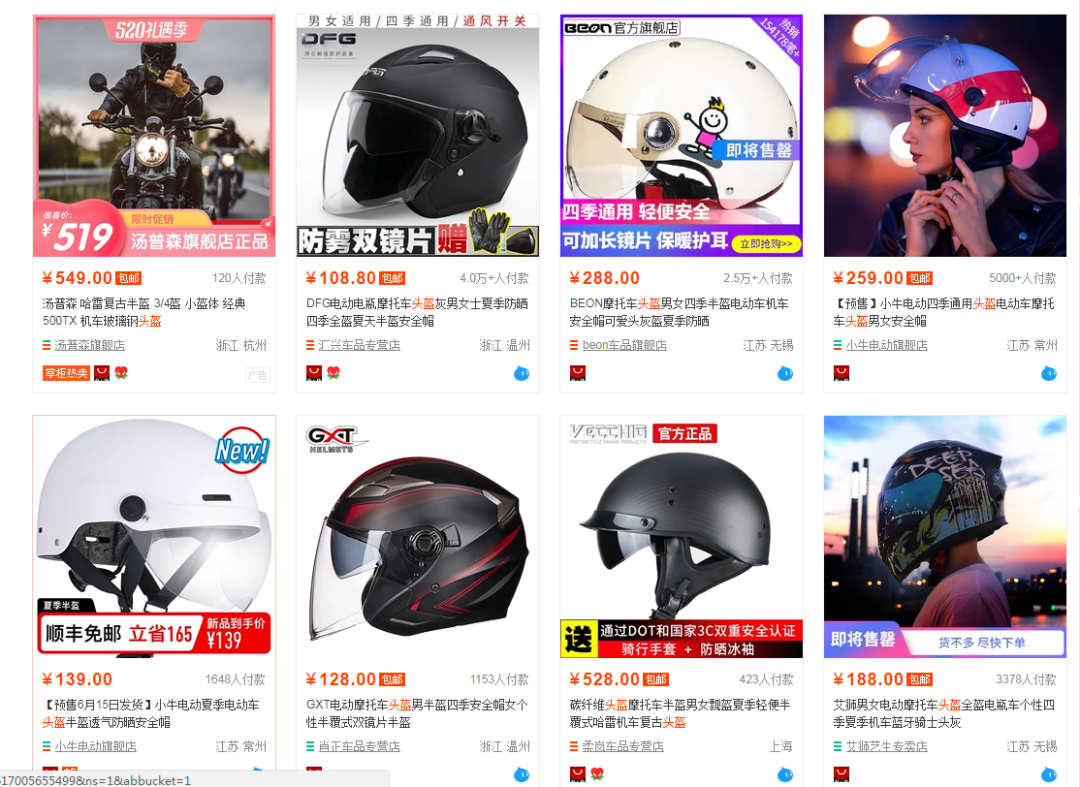Open the white ¥139 小牛 summer helmet image

[154, 537]
